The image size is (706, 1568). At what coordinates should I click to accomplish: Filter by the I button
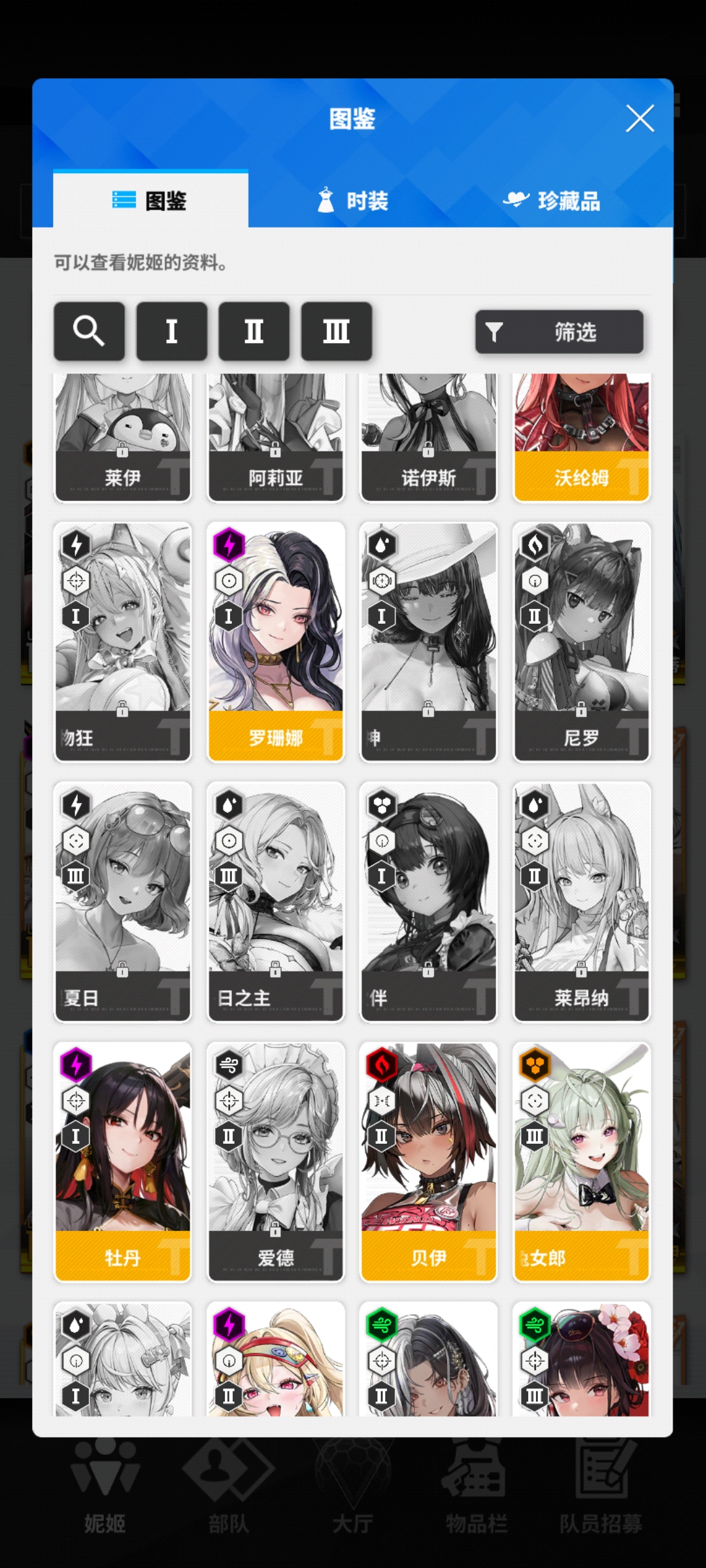point(171,331)
